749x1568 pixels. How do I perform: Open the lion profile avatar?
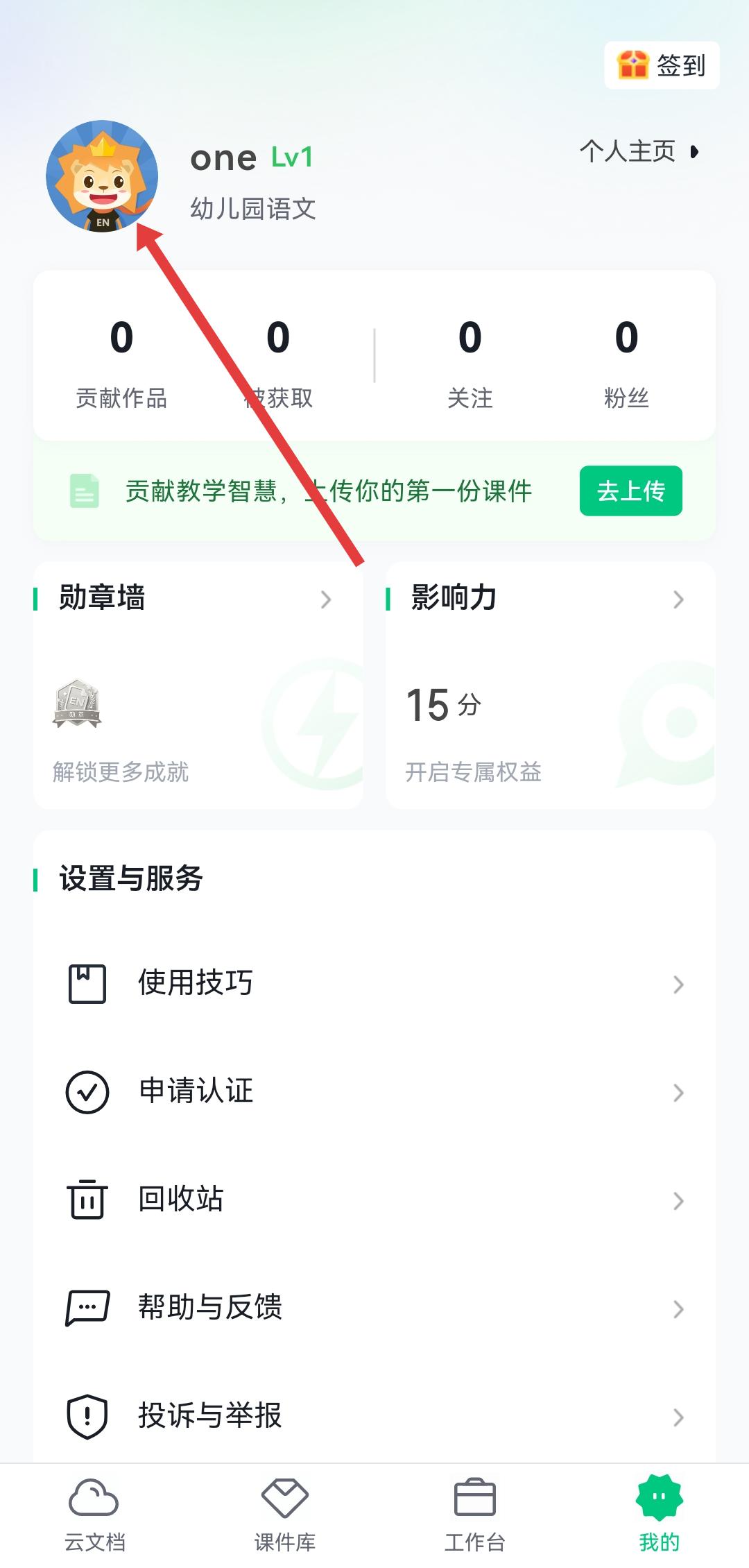[102, 176]
